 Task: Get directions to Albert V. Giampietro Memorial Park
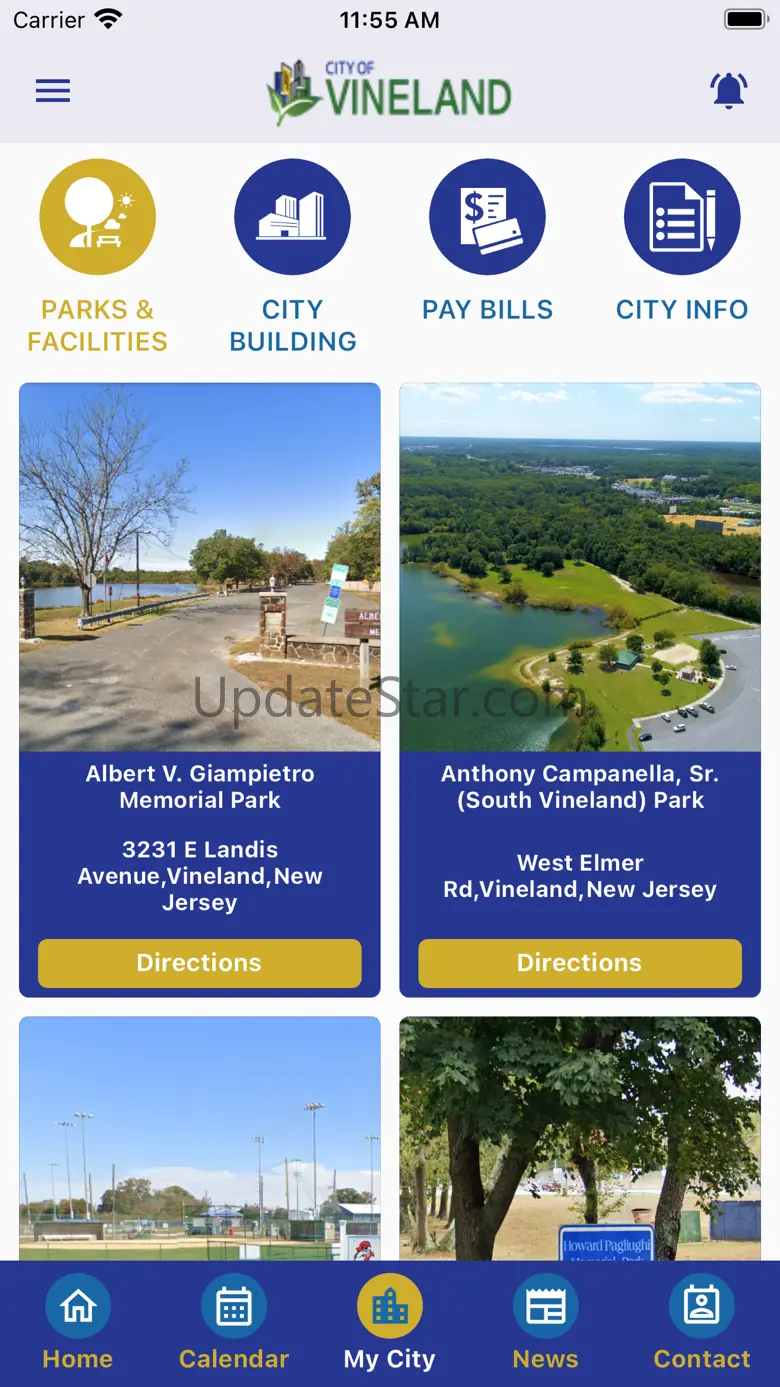tap(200, 963)
